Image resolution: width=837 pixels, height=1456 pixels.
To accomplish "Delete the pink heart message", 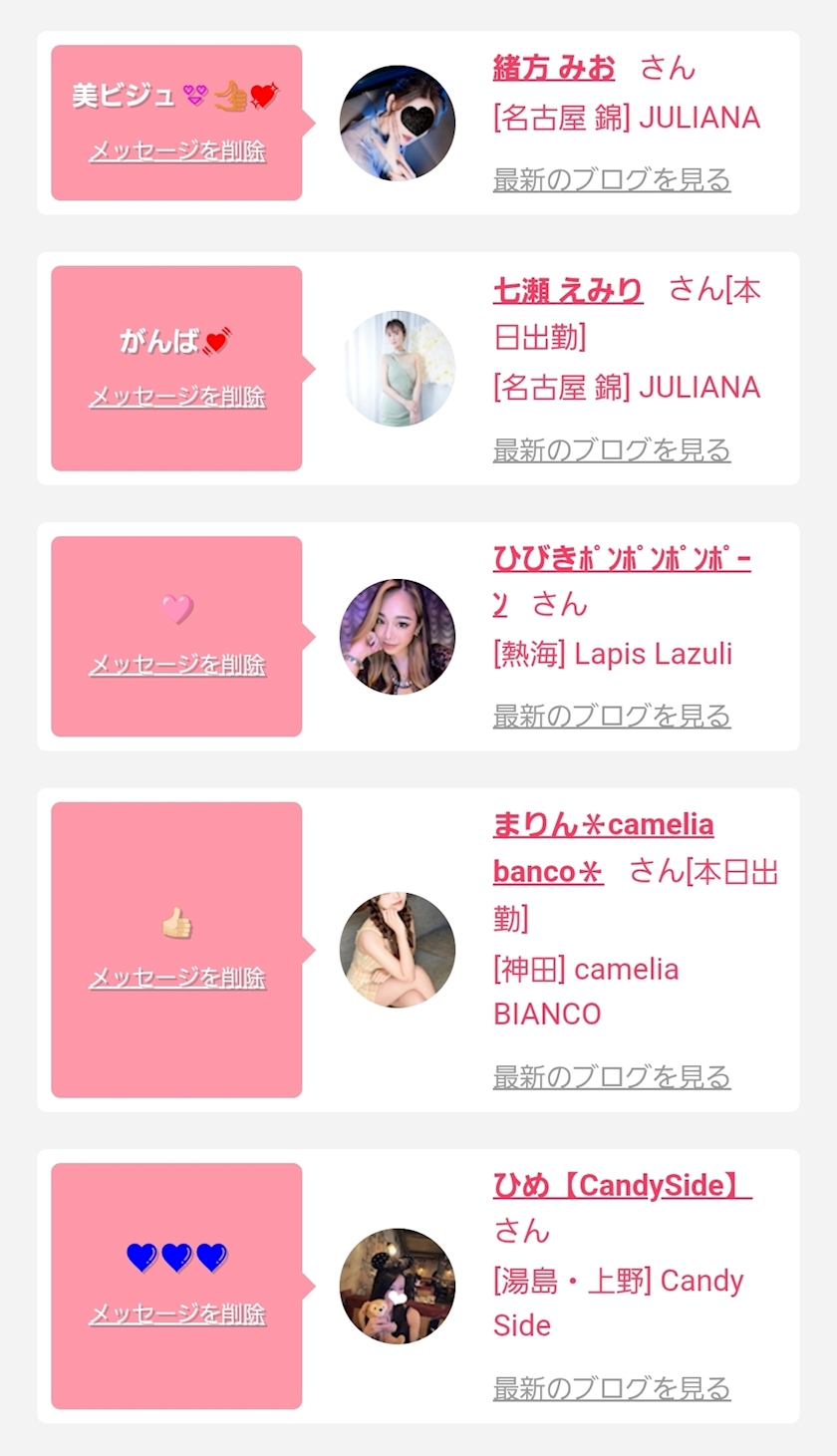I will coord(177,665).
